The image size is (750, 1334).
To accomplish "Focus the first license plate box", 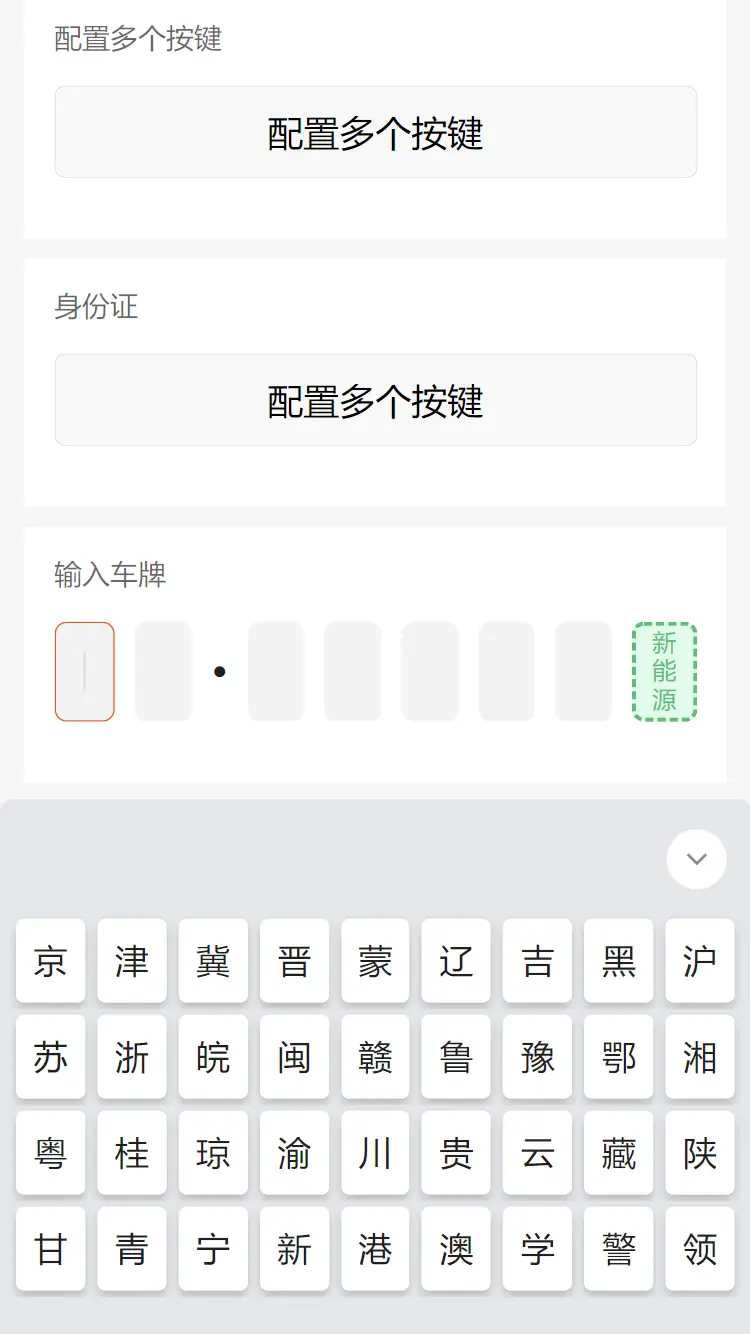I will pyautogui.click(x=84, y=671).
